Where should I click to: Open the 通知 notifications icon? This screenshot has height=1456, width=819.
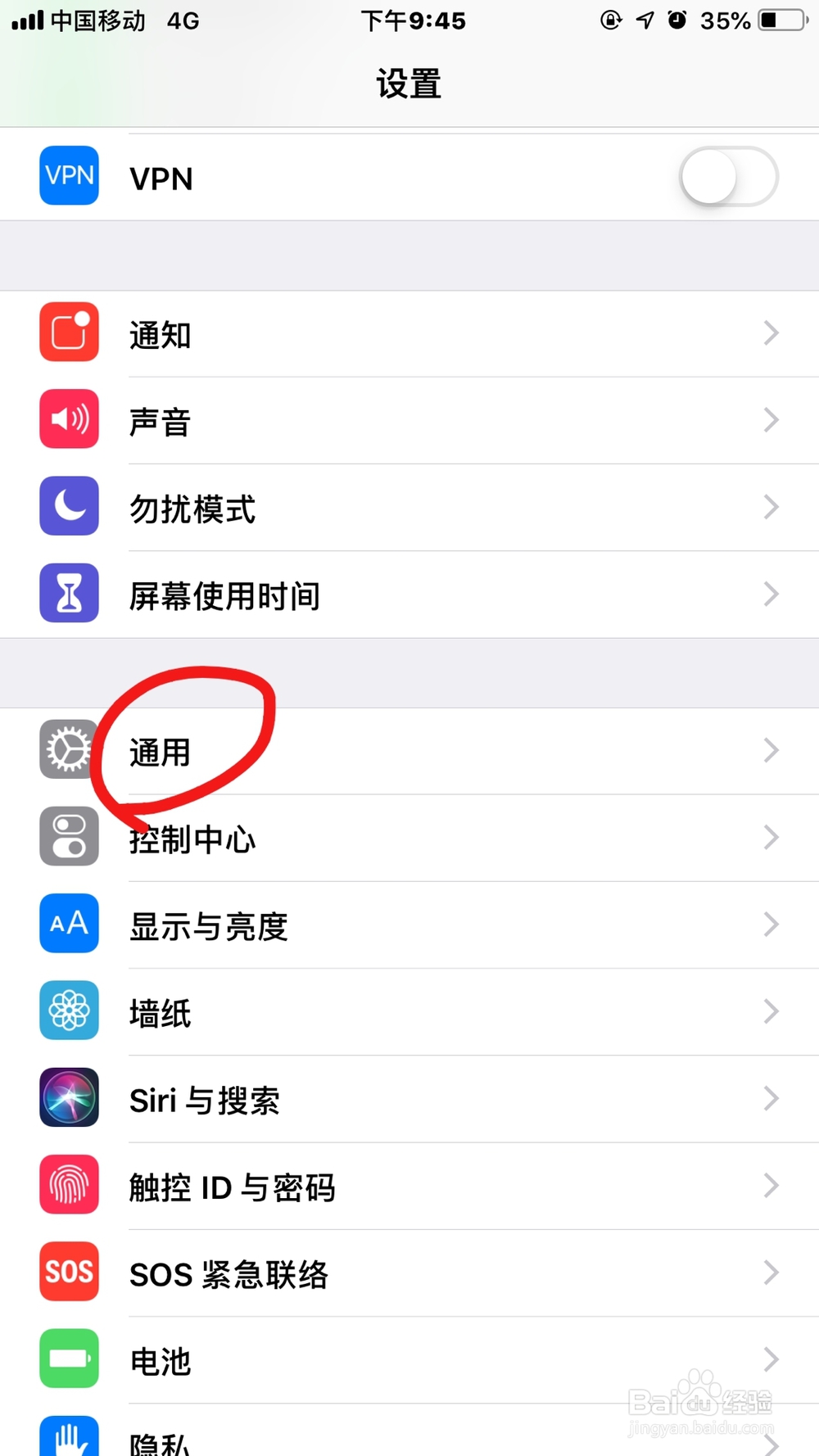coord(69,332)
